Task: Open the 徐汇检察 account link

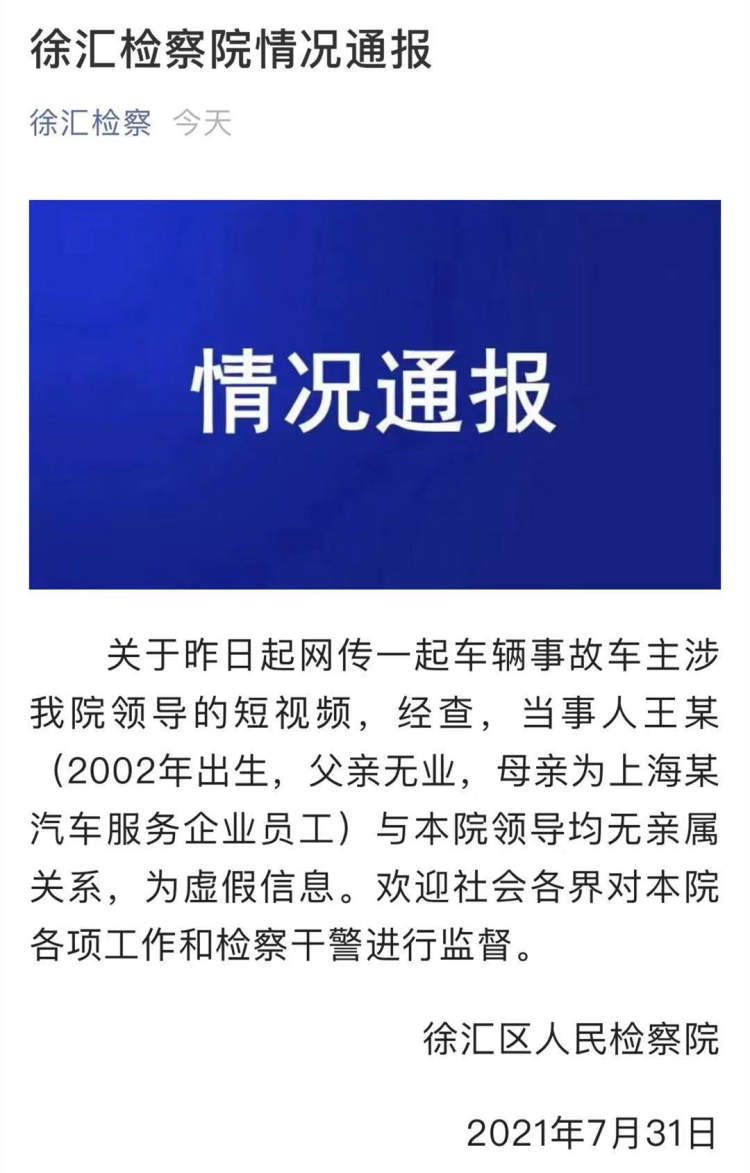Action: (91, 123)
